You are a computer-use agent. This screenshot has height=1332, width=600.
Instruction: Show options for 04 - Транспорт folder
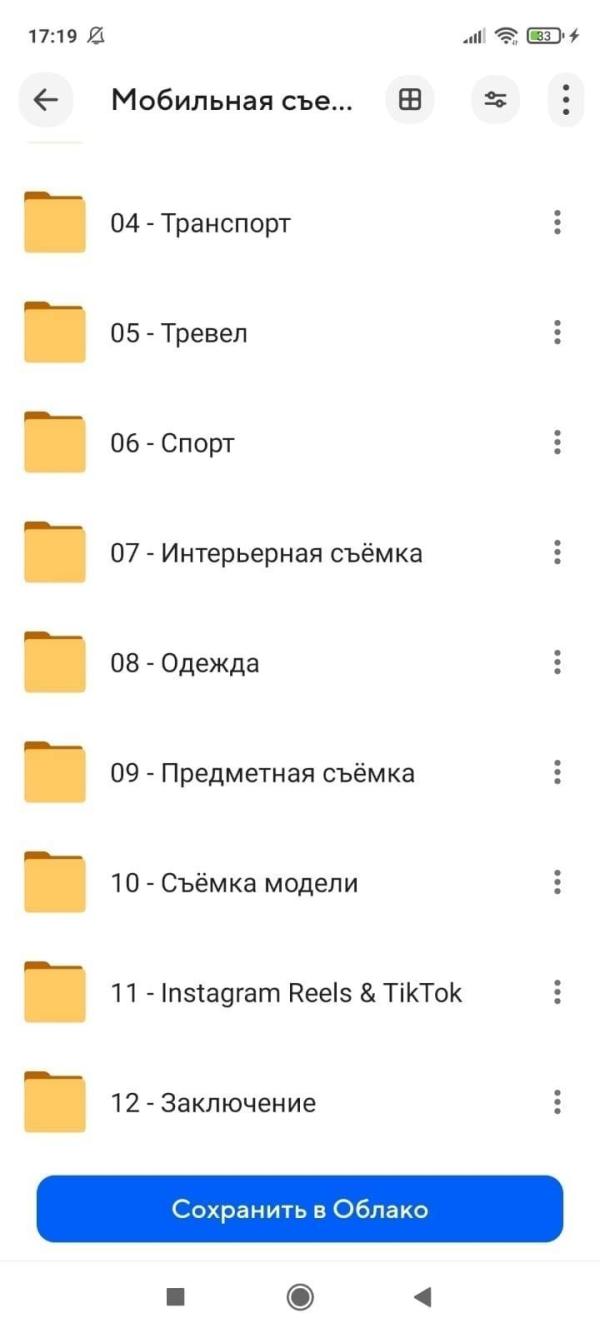pos(557,223)
